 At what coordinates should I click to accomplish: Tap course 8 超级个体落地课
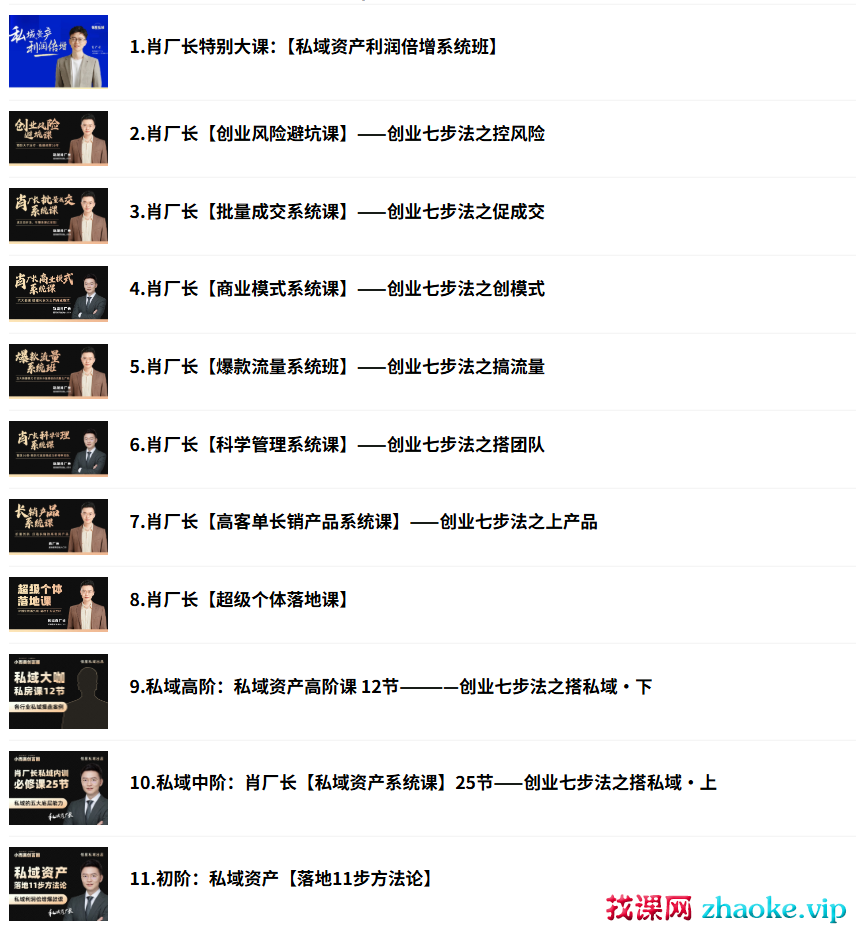pos(239,600)
